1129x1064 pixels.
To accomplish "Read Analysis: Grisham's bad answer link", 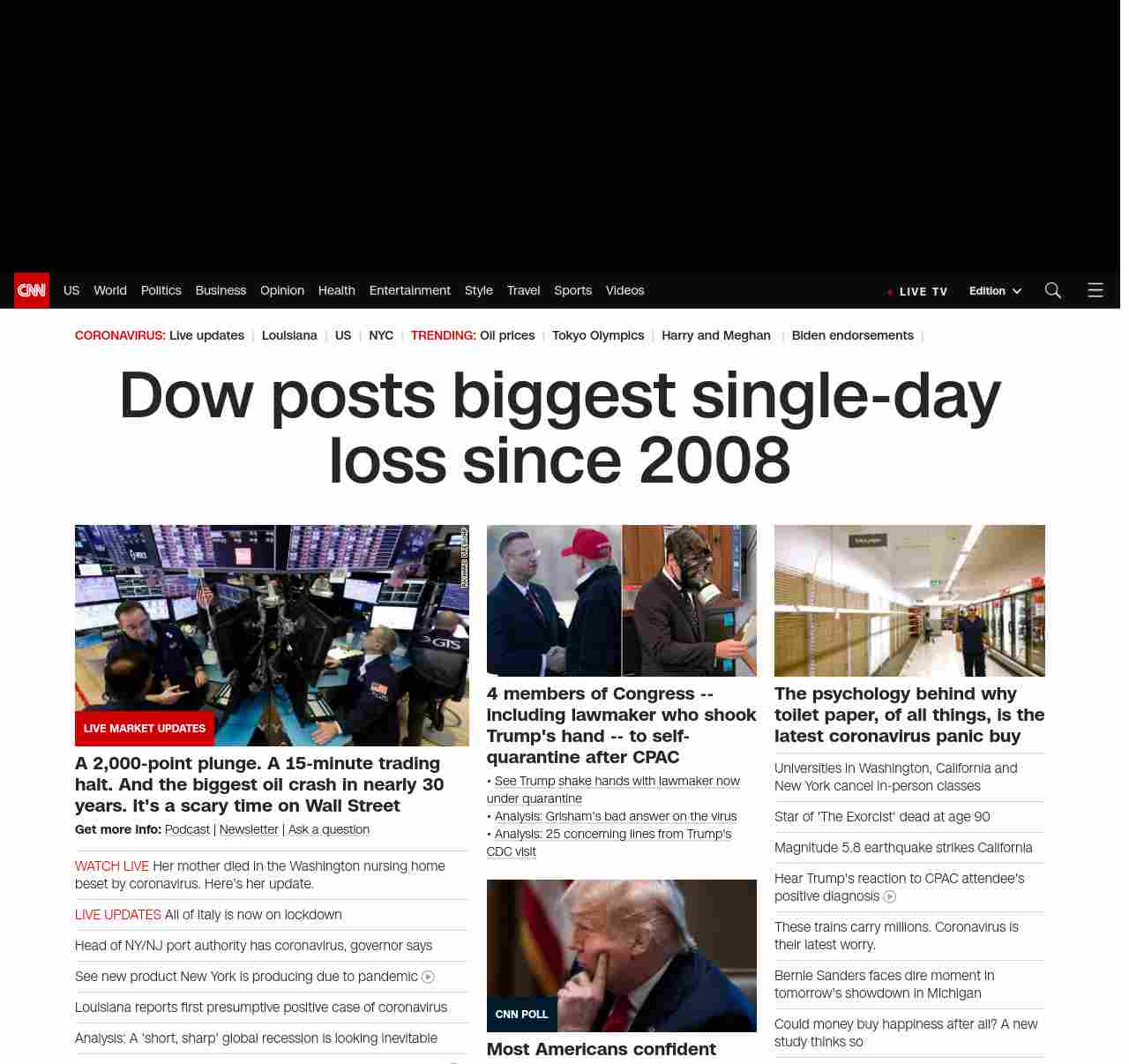I will pyautogui.click(x=615, y=816).
